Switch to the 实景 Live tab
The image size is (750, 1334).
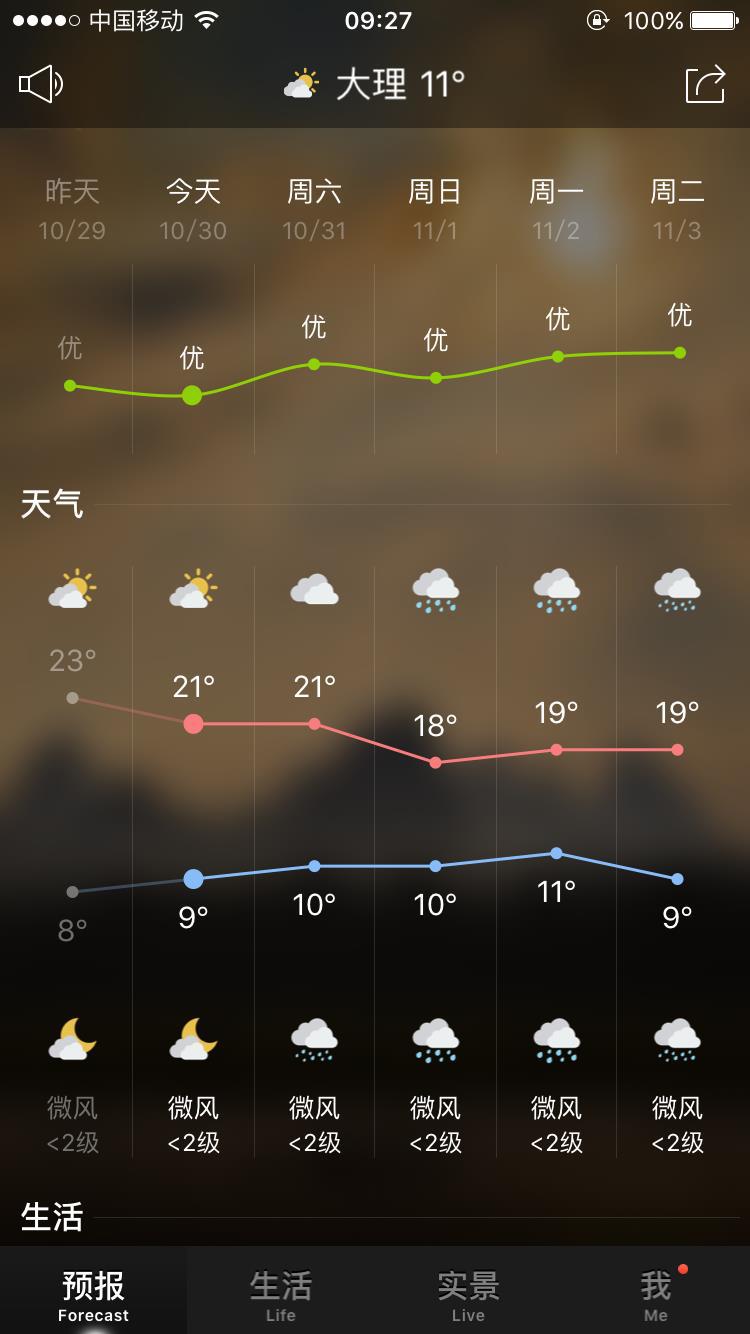point(468,1294)
